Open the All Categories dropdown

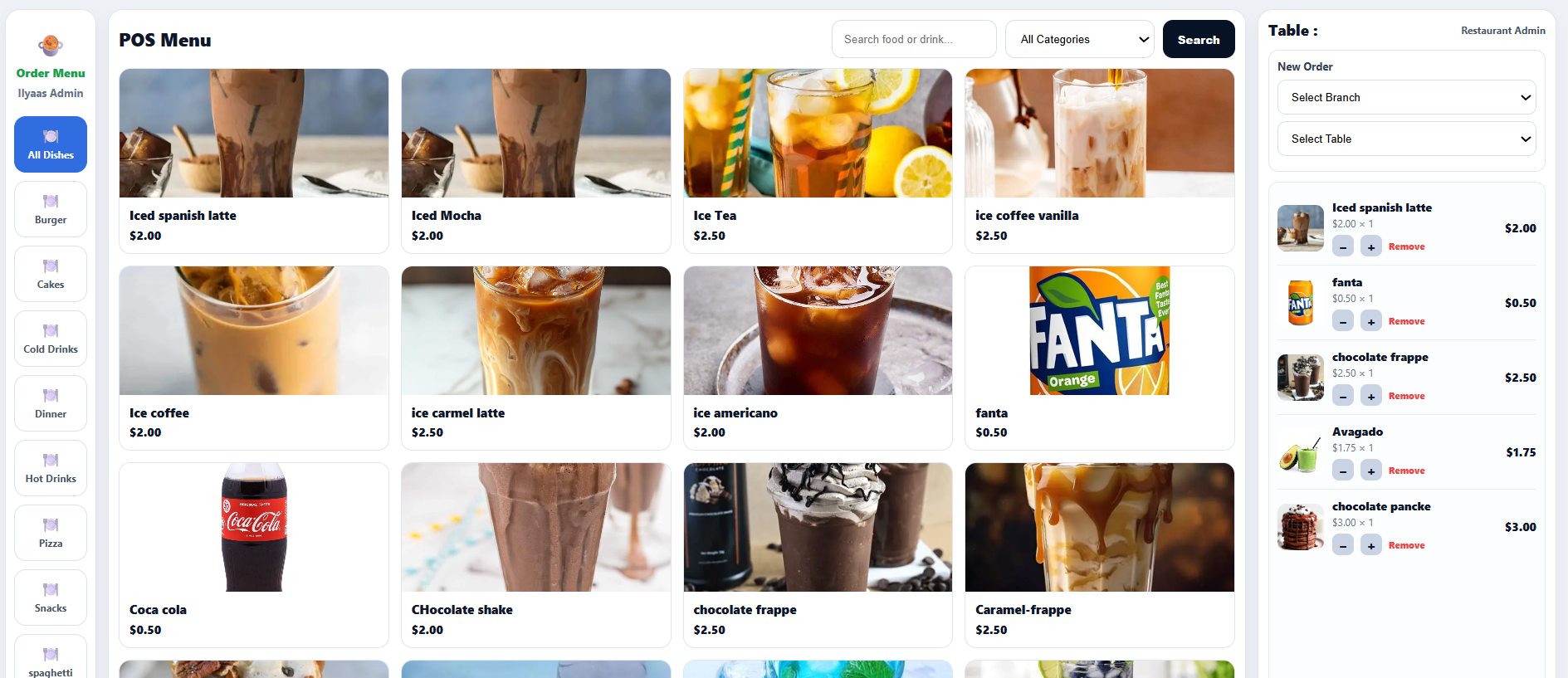click(1079, 39)
